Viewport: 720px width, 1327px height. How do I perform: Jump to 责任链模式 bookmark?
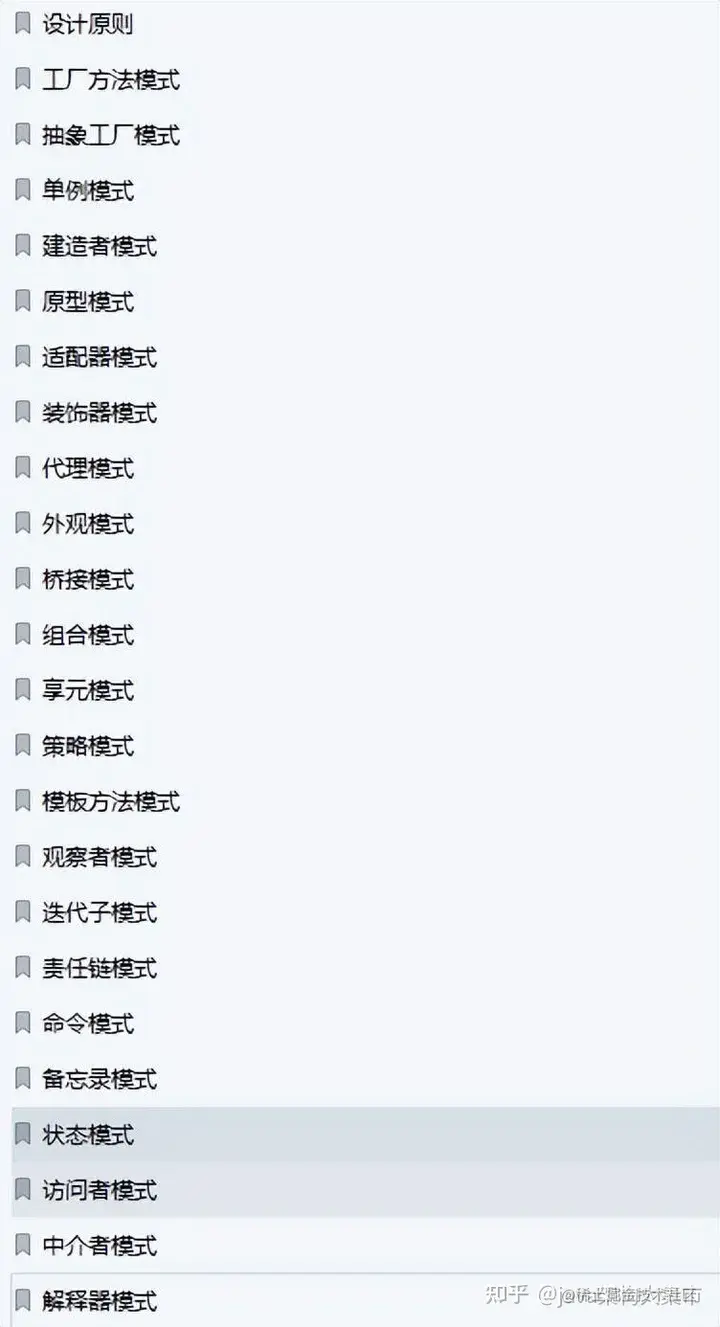click(x=99, y=968)
